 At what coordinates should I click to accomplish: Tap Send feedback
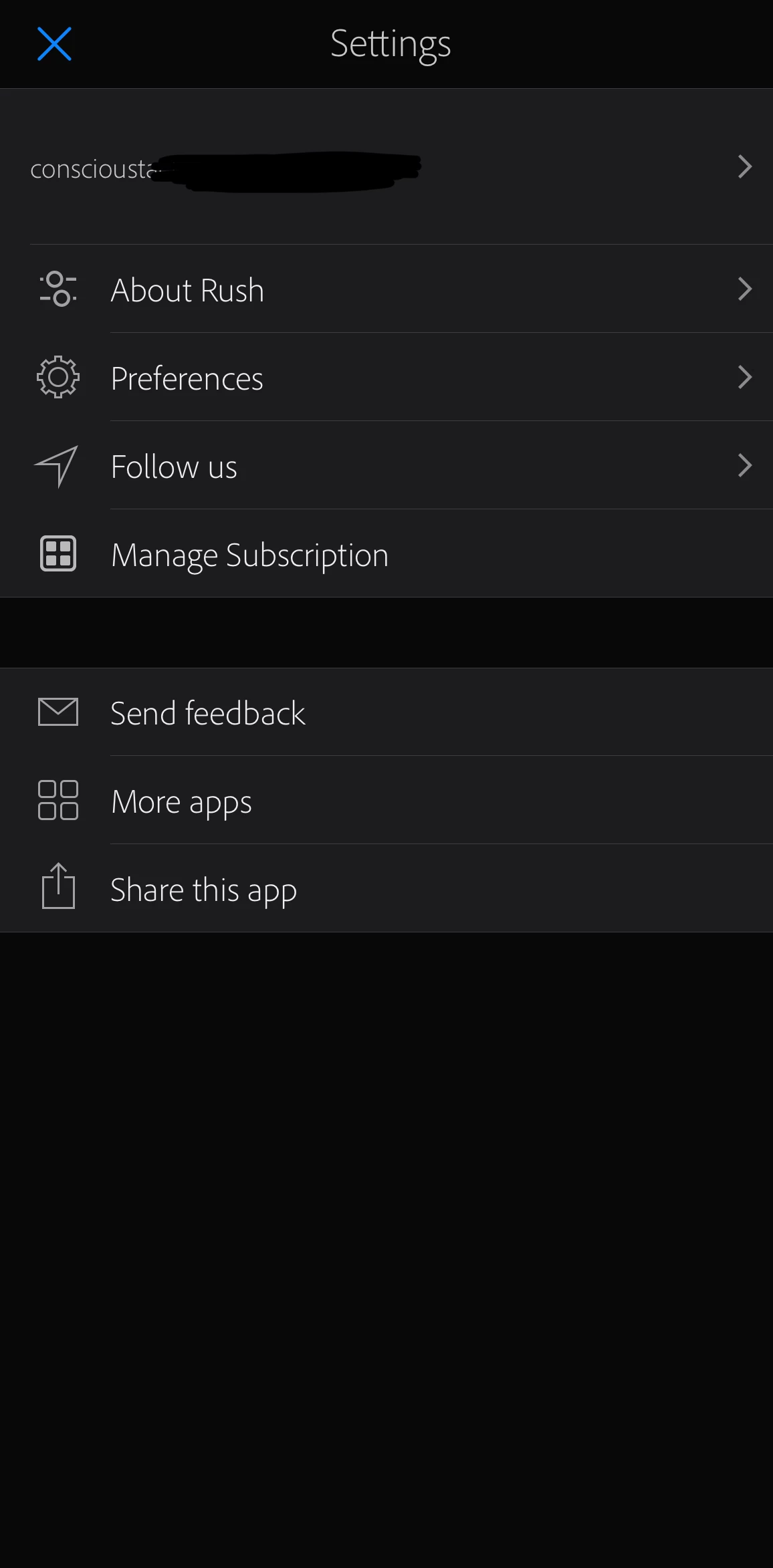207,713
